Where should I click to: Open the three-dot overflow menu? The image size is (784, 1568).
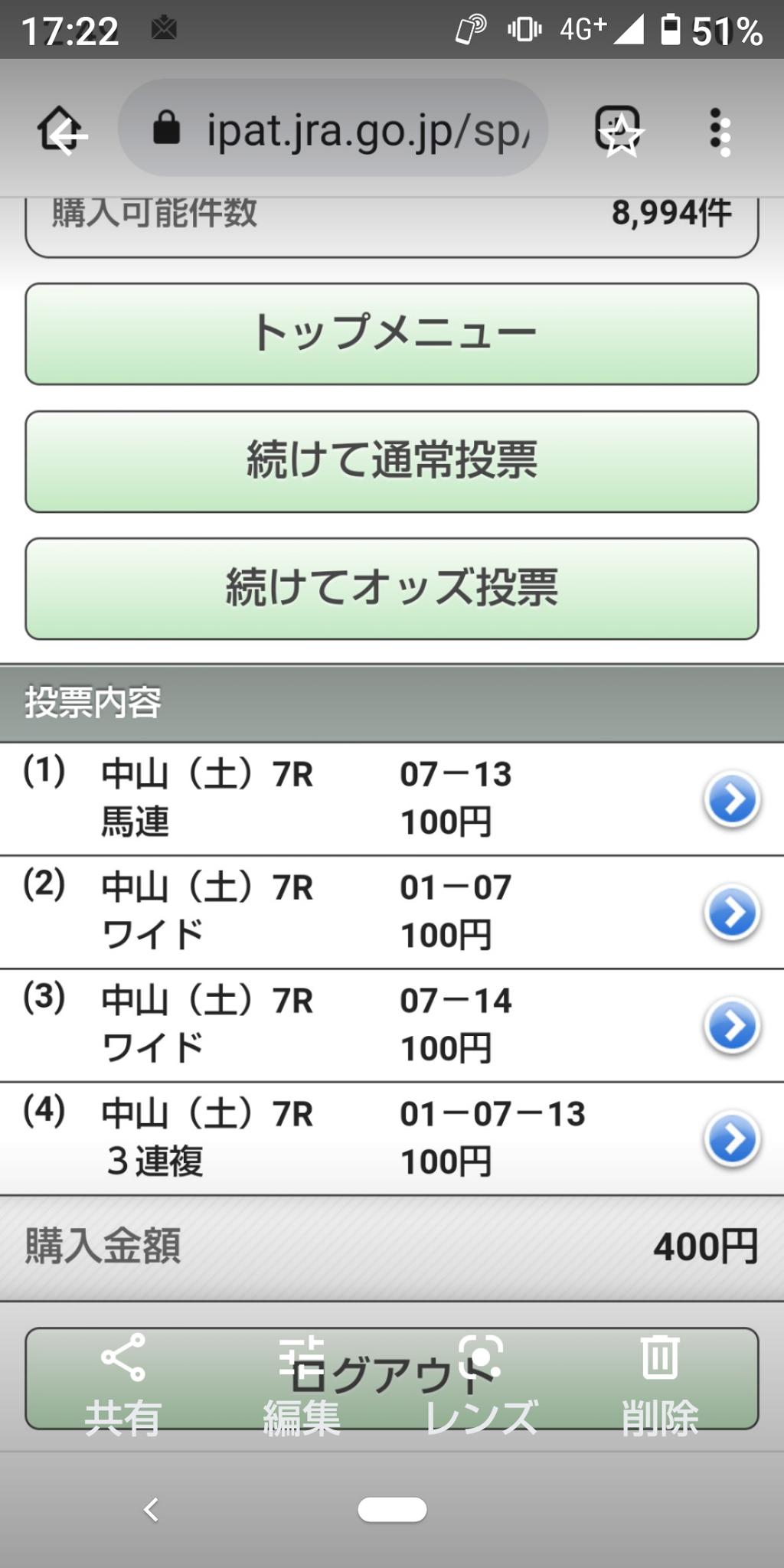pos(721,133)
